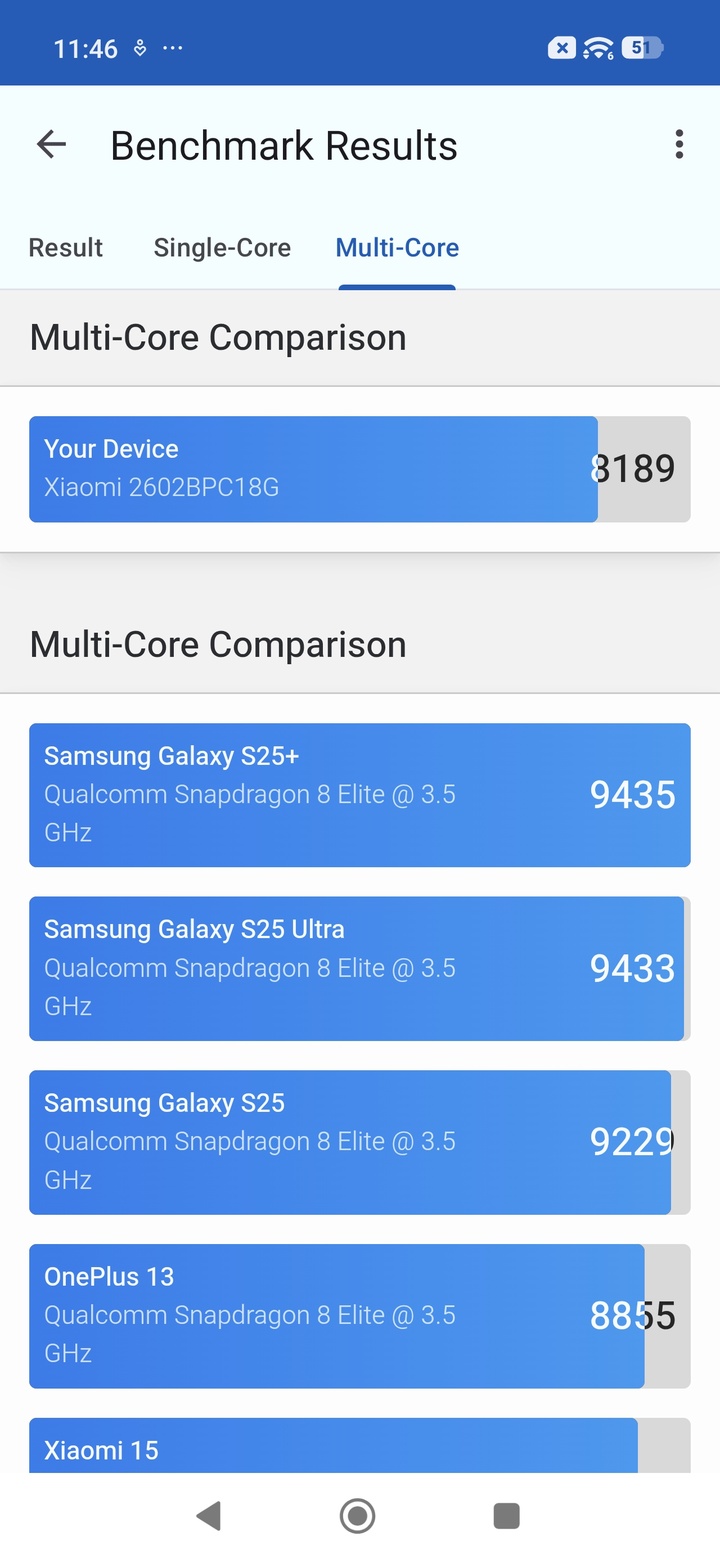Screen dimensions: 720x1559
Task: Open the three-dot overflow menu
Action: point(679,145)
